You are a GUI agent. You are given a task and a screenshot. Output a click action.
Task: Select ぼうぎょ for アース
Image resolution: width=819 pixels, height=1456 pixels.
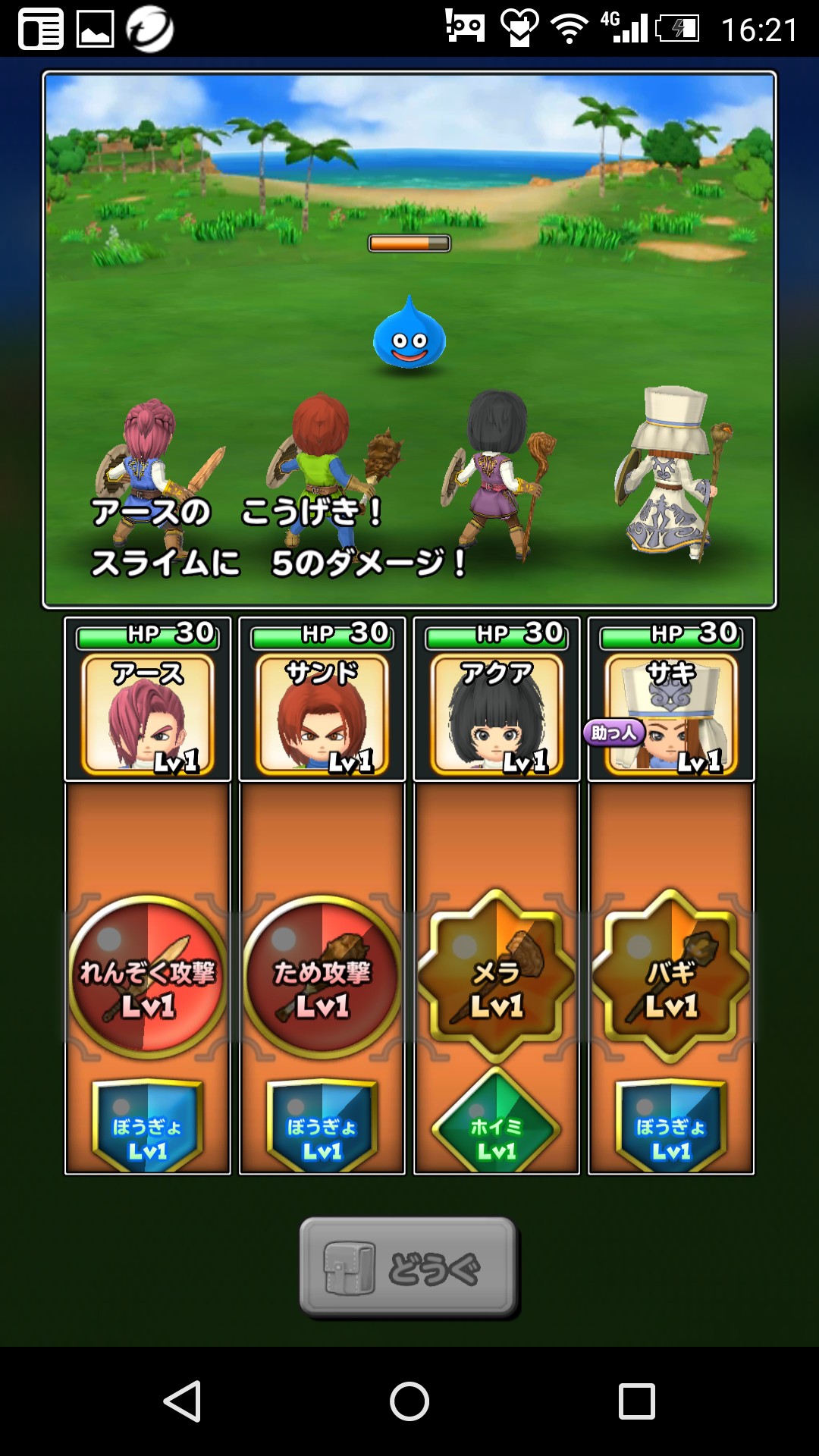click(148, 1127)
